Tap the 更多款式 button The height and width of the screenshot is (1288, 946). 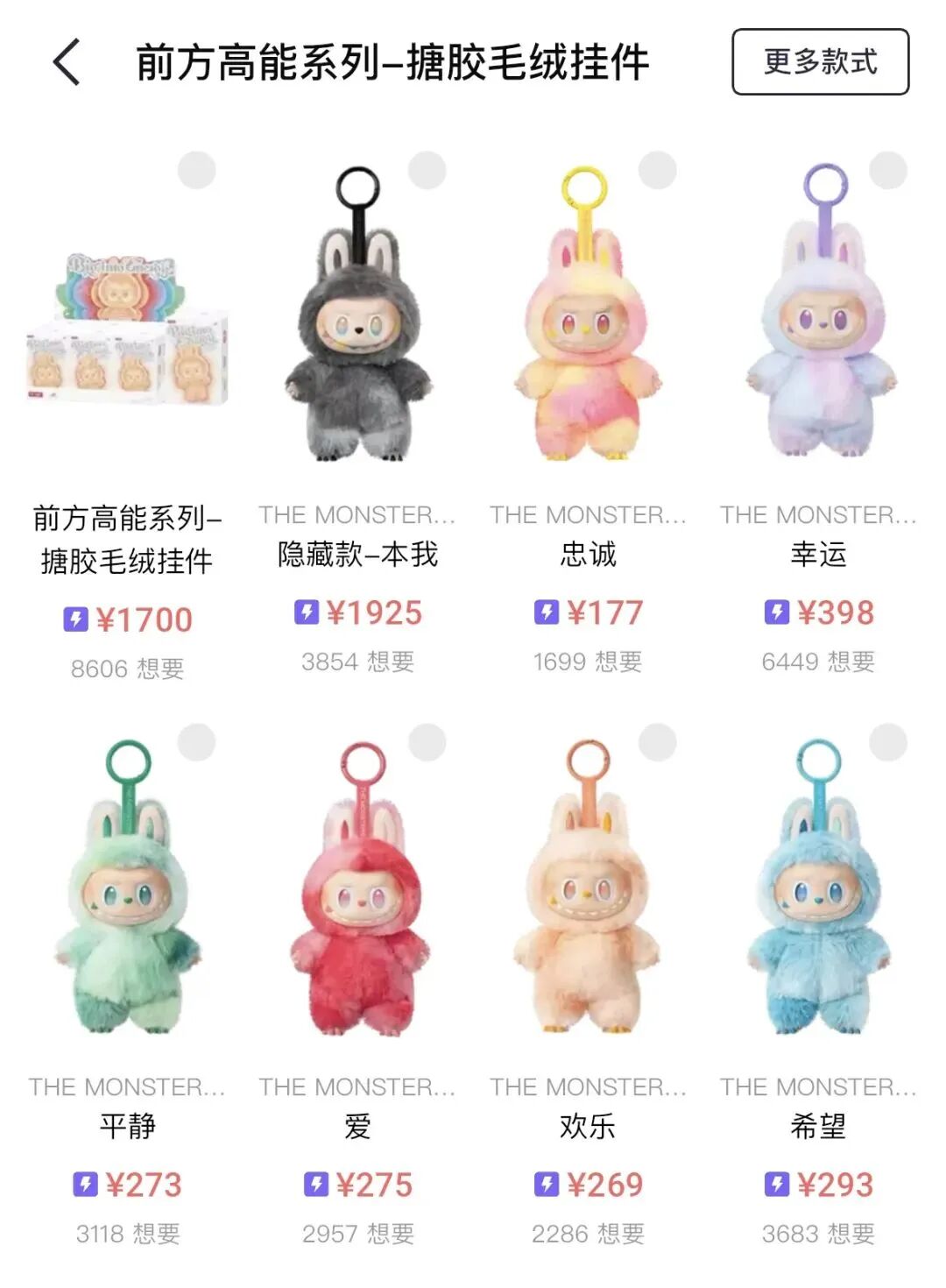(x=820, y=62)
